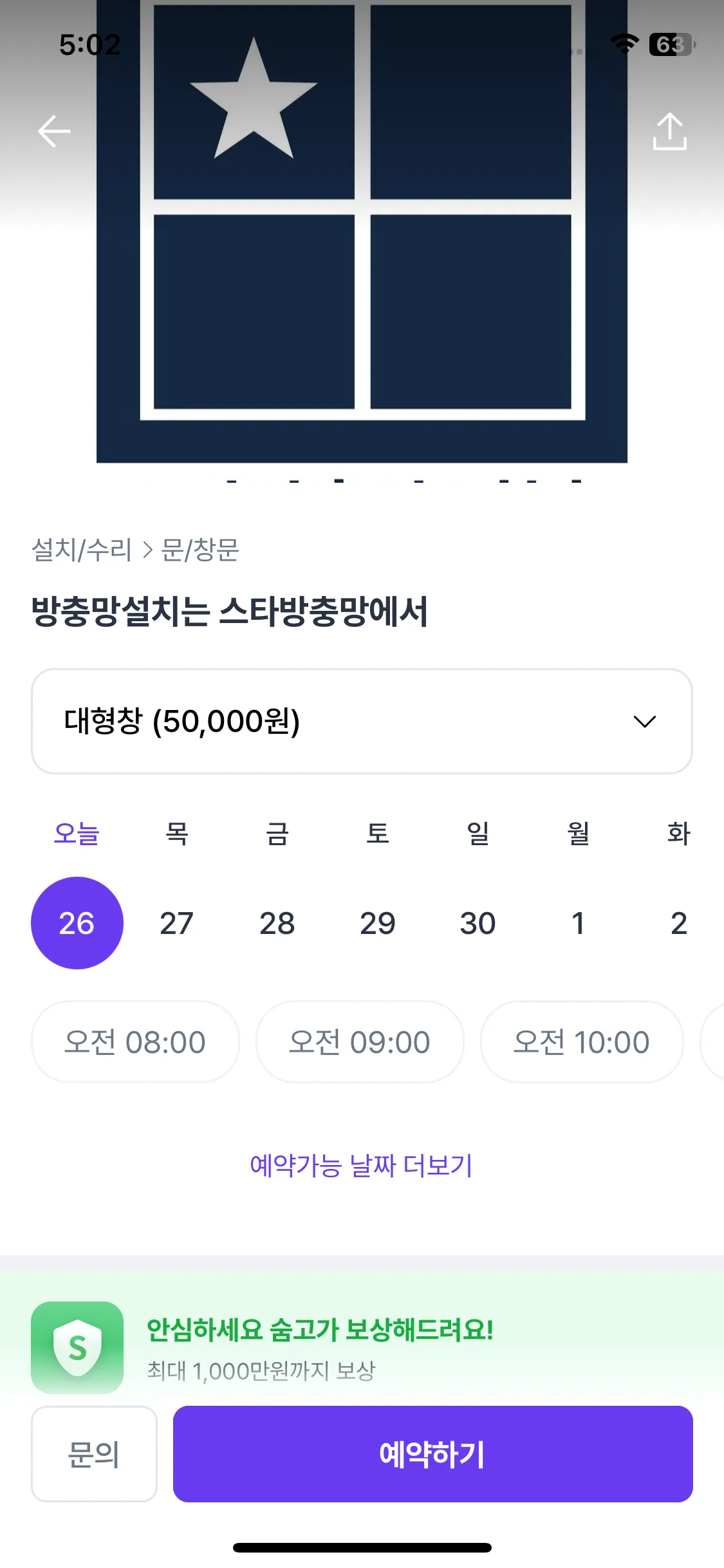The width and height of the screenshot is (724, 1568).
Task: Pick Friday the 28th
Action: coord(277,922)
